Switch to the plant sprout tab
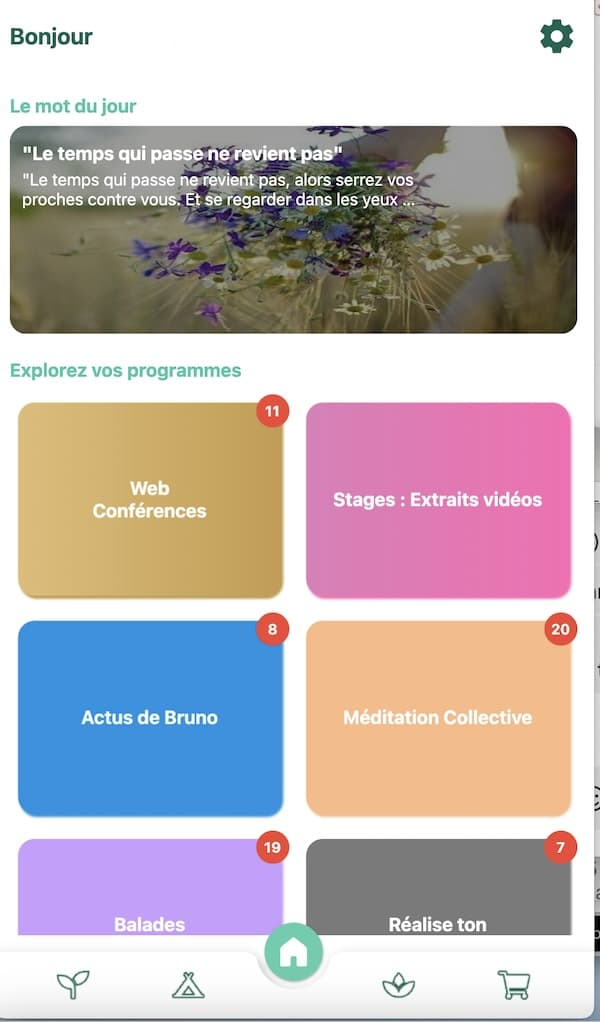Image resolution: width=600 pixels, height=1022 pixels. (x=72, y=985)
